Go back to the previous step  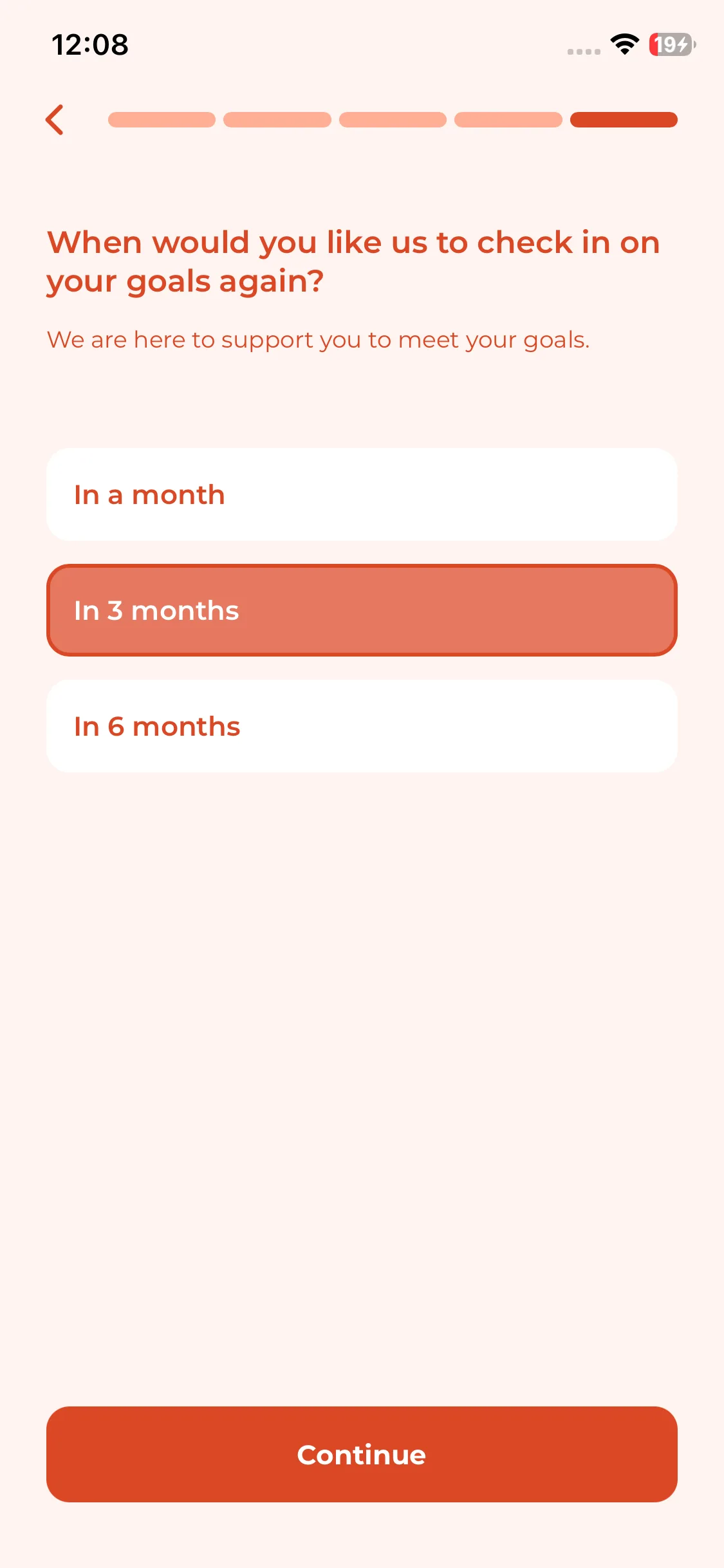[x=55, y=120]
